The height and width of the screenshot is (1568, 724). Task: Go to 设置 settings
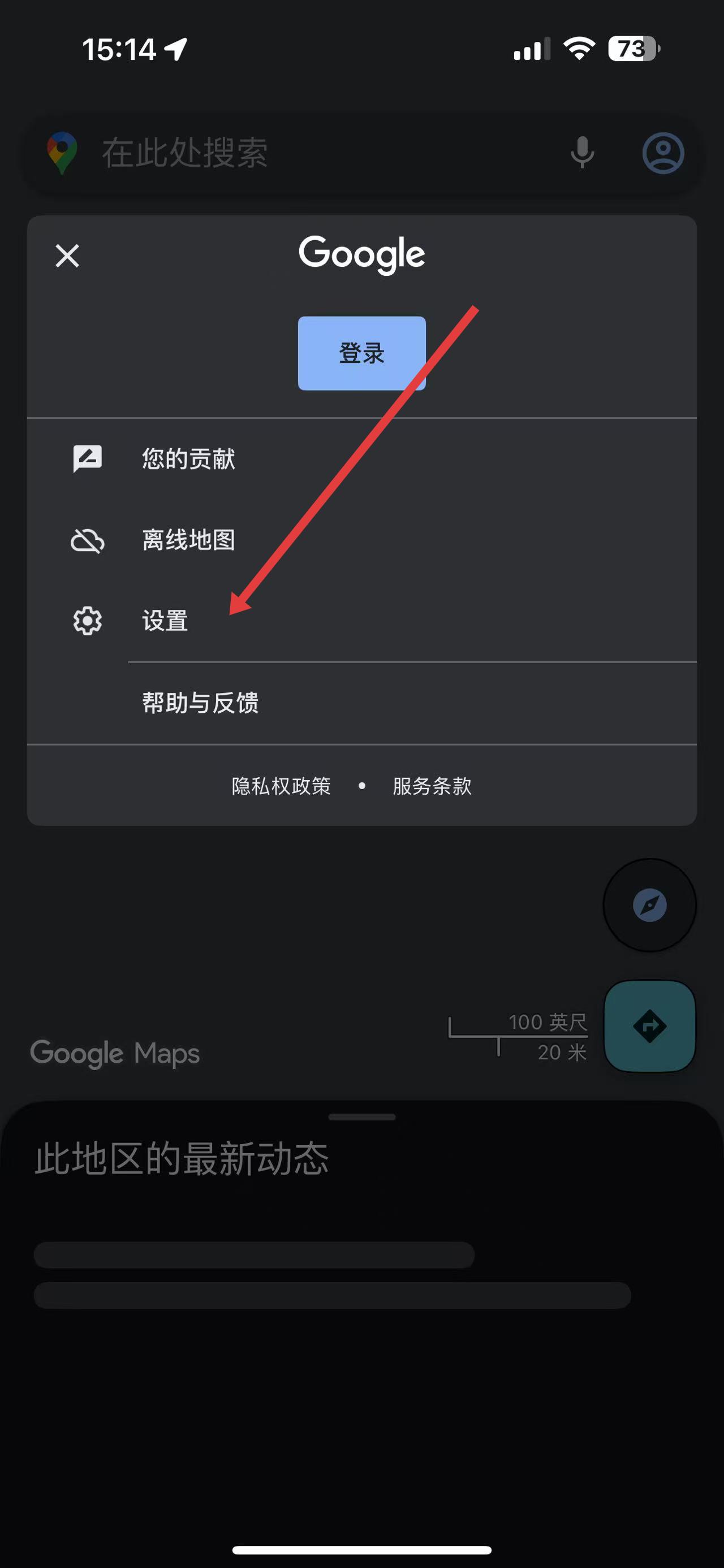pos(165,621)
